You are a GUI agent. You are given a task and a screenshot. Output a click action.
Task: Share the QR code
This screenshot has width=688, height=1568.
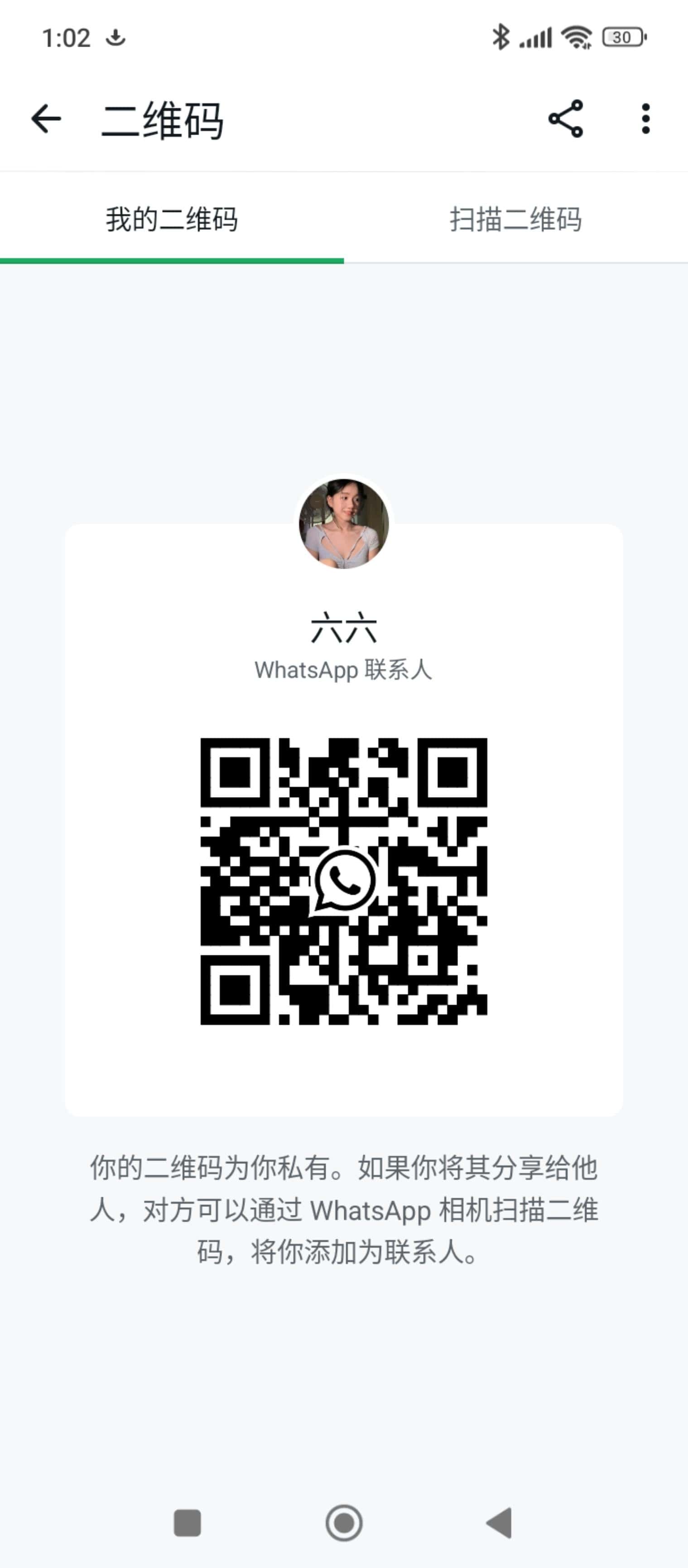[x=565, y=119]
